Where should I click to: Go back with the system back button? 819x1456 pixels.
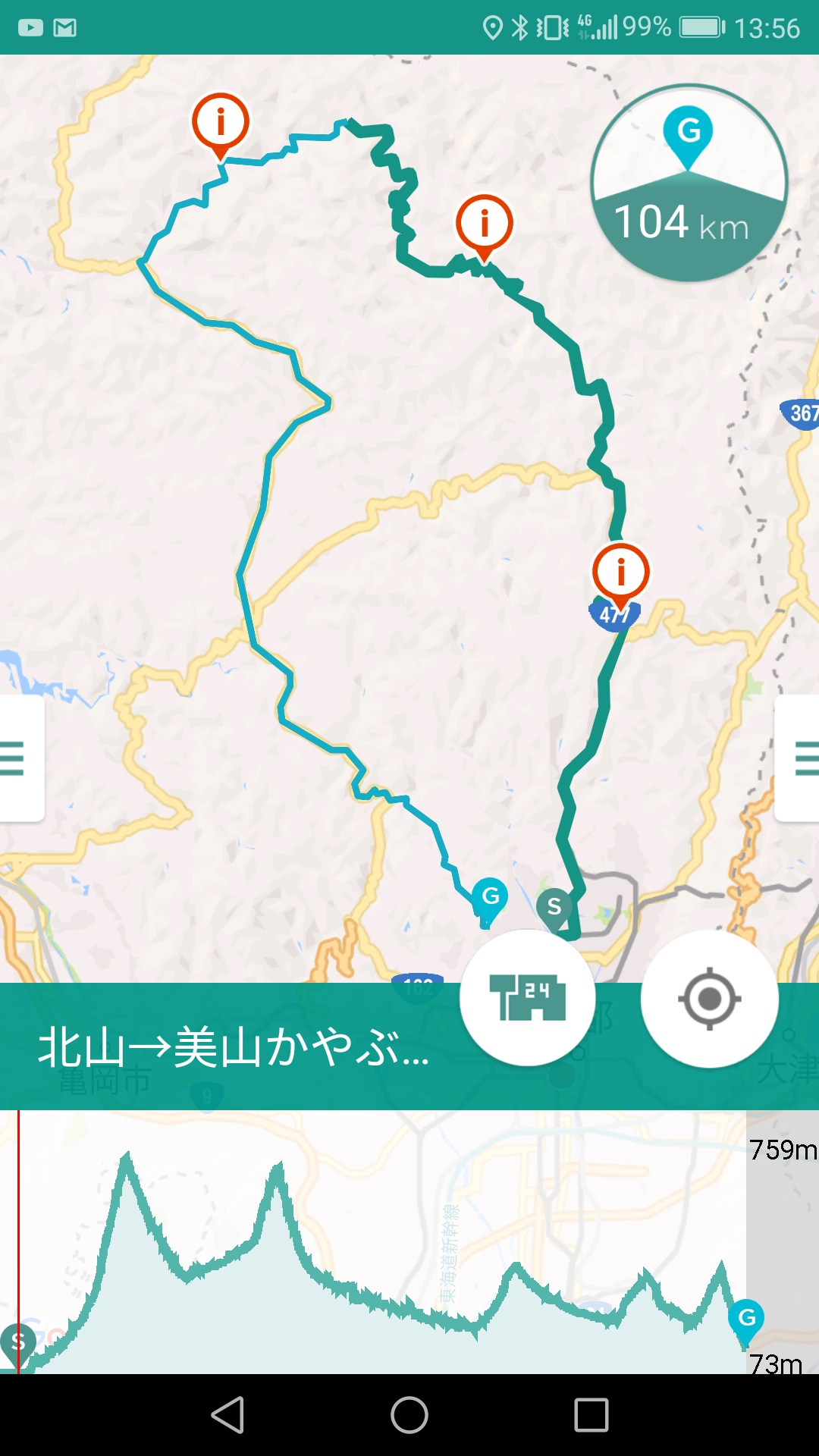click(227, 1415)
